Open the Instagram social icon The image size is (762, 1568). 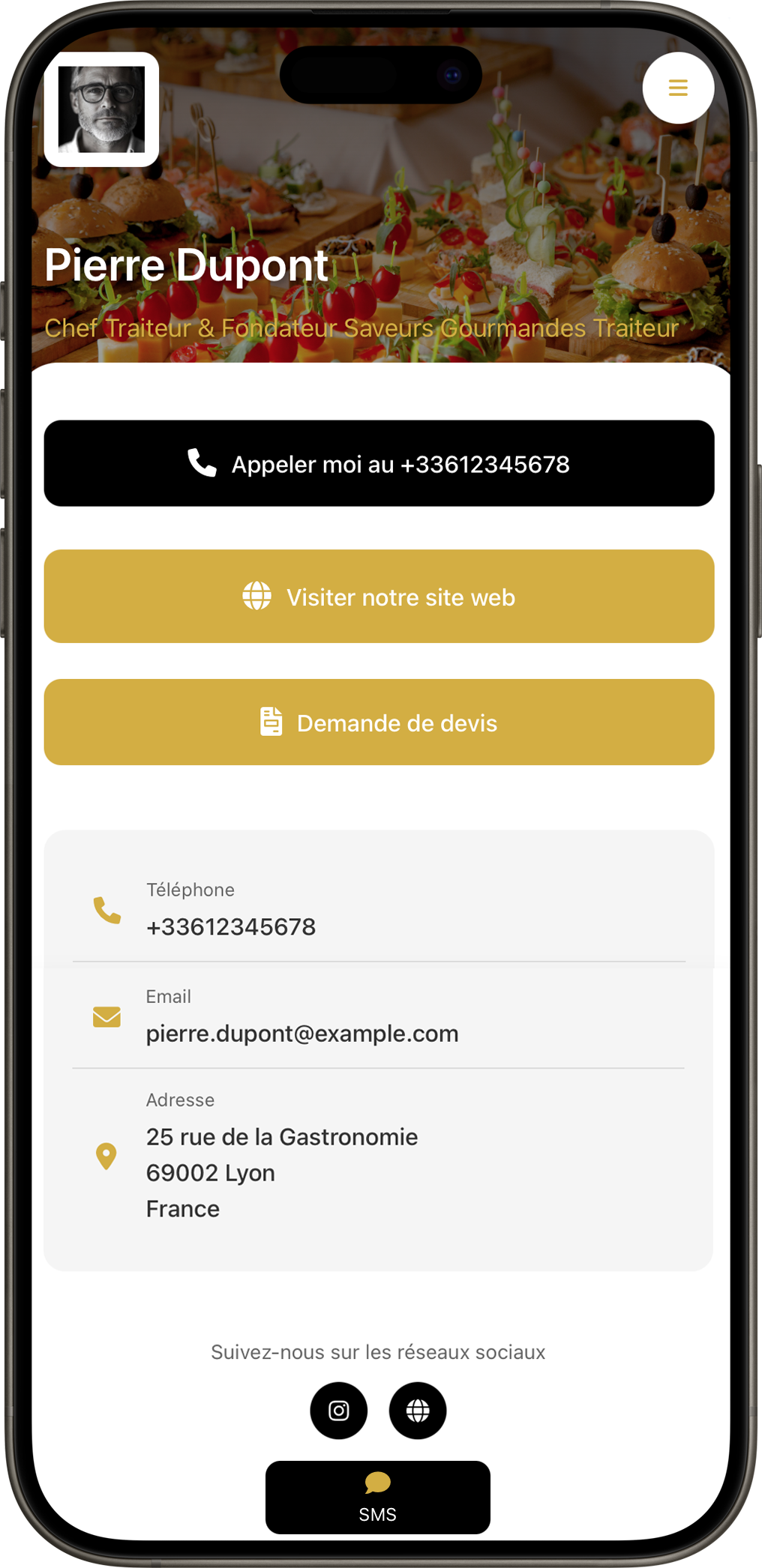coord(339,1411)
